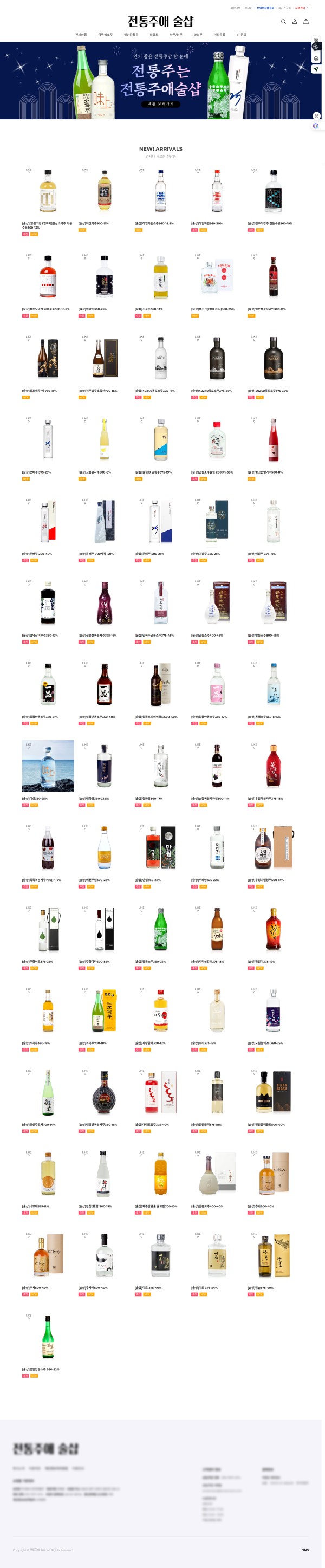Go to the 전통주애 술샵 home logo
This screenshot has height=1568, width=325.
pos(161,21)
